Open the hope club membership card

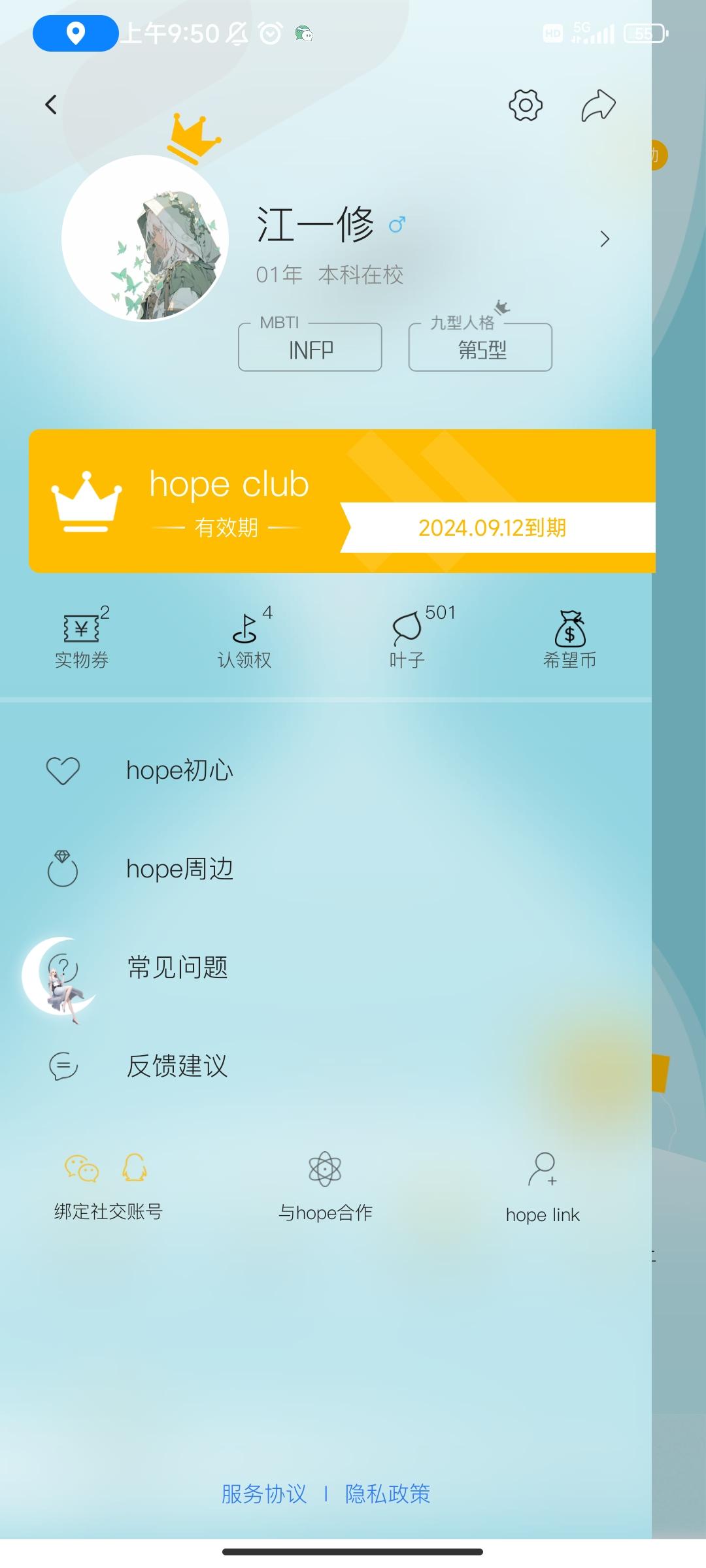pyautogui.click(x=341, y=501)
